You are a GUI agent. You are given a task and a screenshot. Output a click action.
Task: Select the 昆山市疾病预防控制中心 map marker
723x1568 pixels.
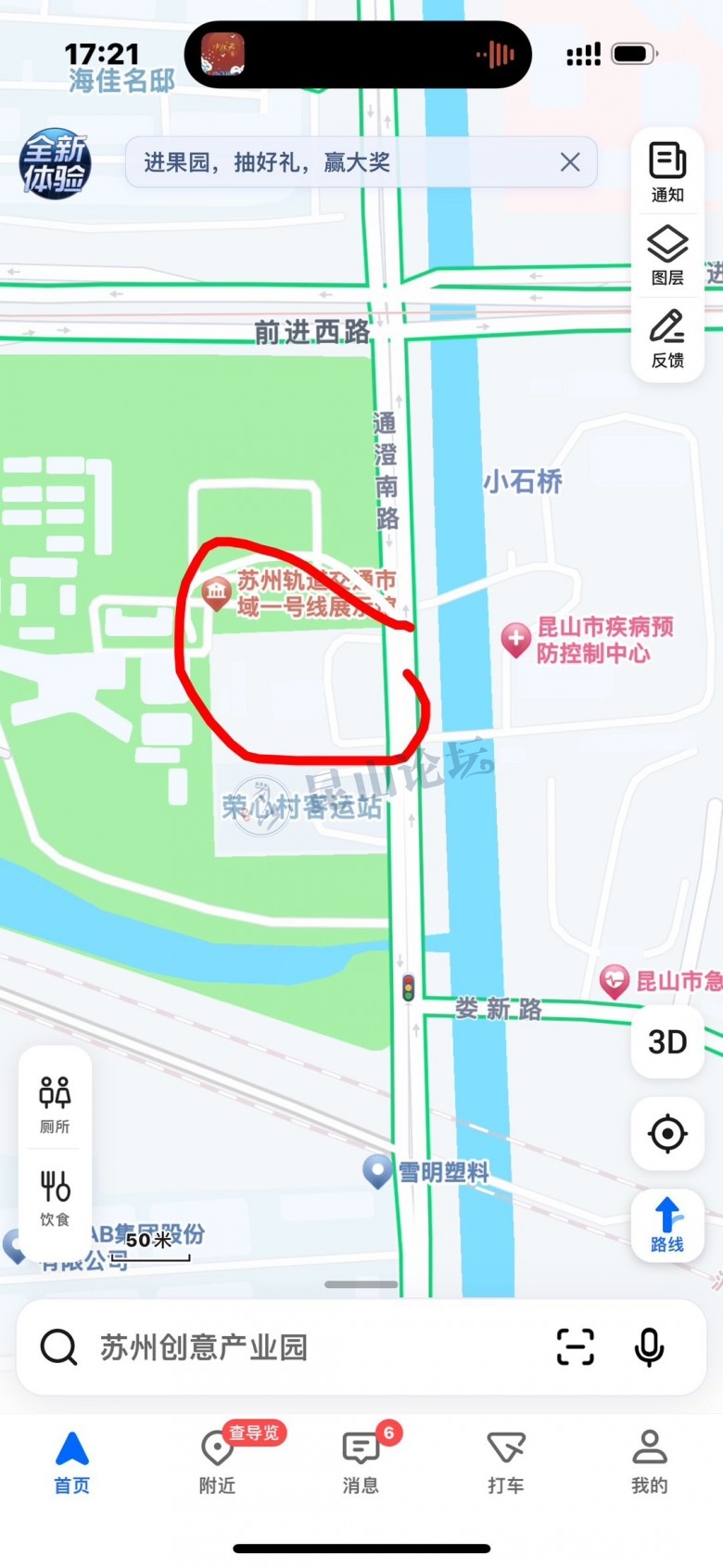(515, 640)
